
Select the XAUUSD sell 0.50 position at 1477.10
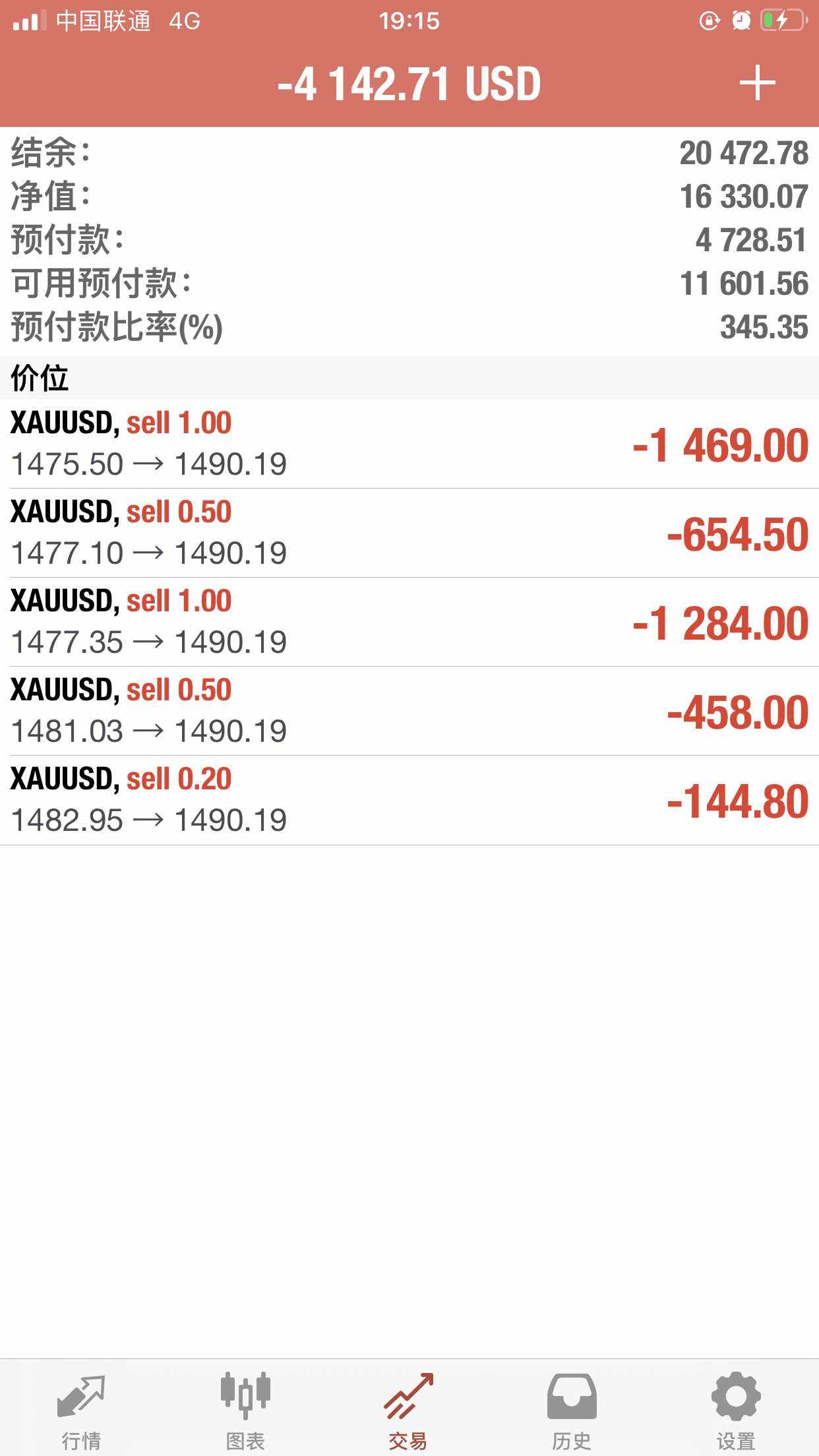(x=409, y=533)
